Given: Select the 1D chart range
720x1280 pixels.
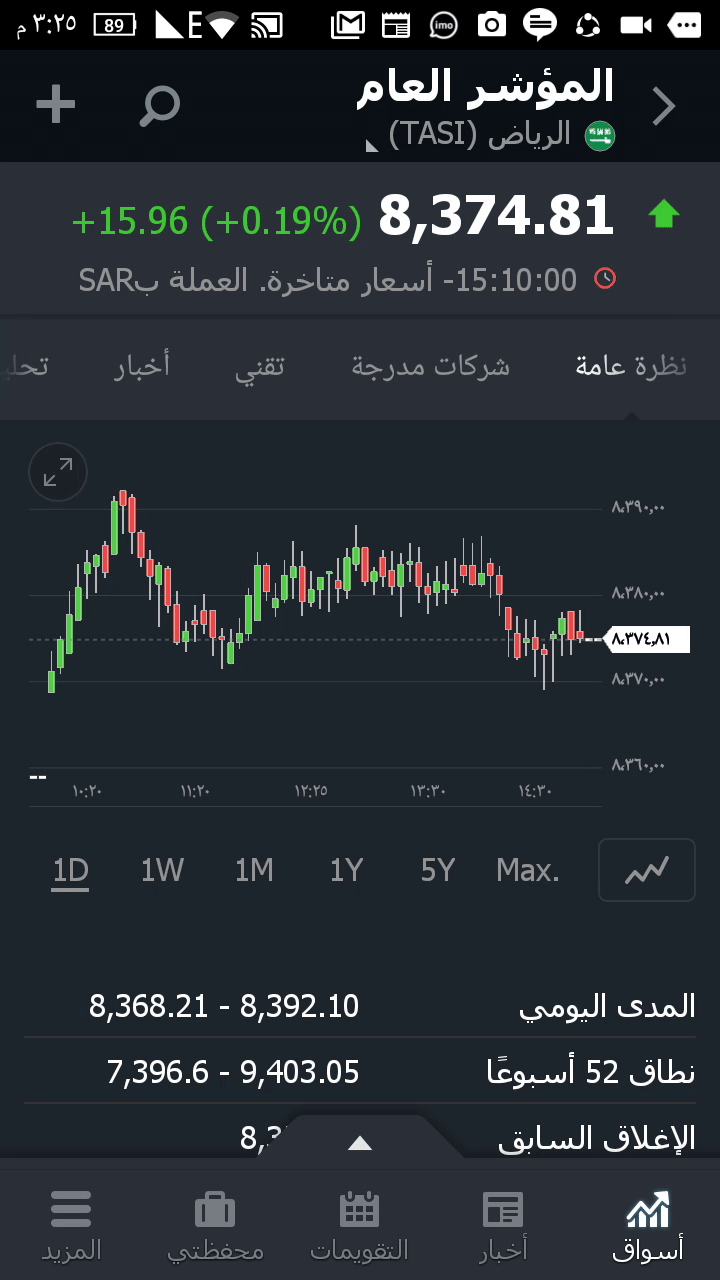Looking at the screenshot, I should pyautogui.click(x=71, y=871).
